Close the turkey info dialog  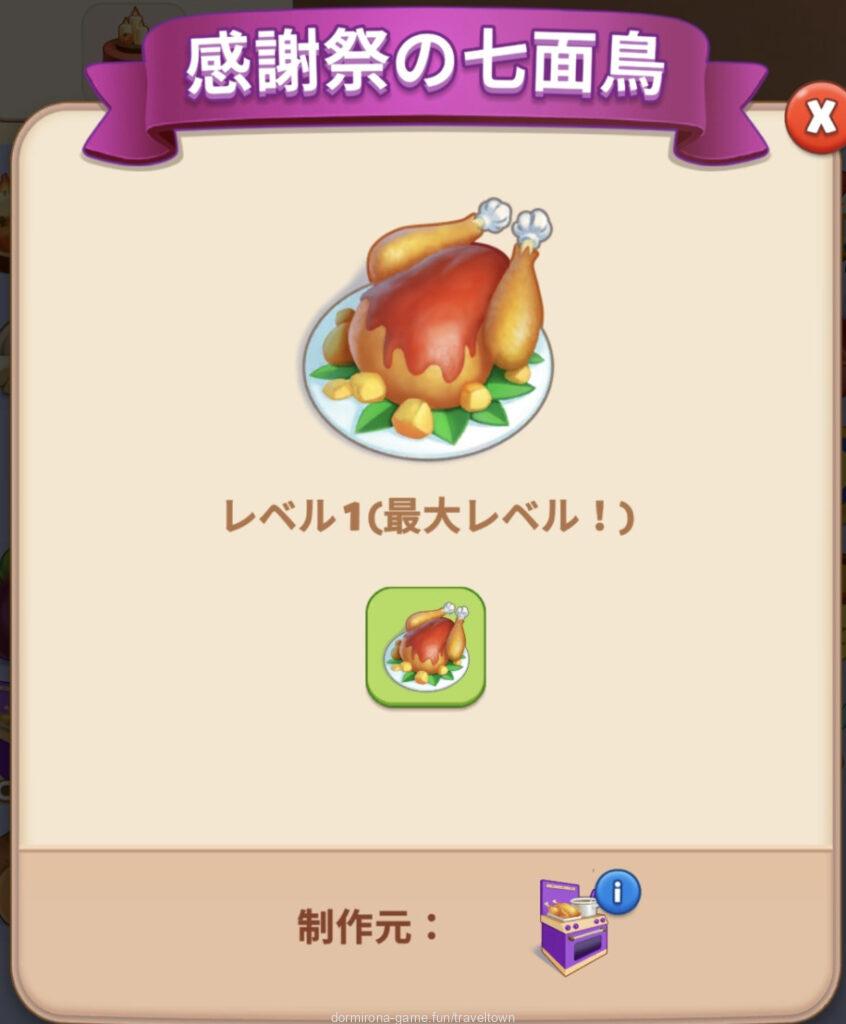coord(818,119)
